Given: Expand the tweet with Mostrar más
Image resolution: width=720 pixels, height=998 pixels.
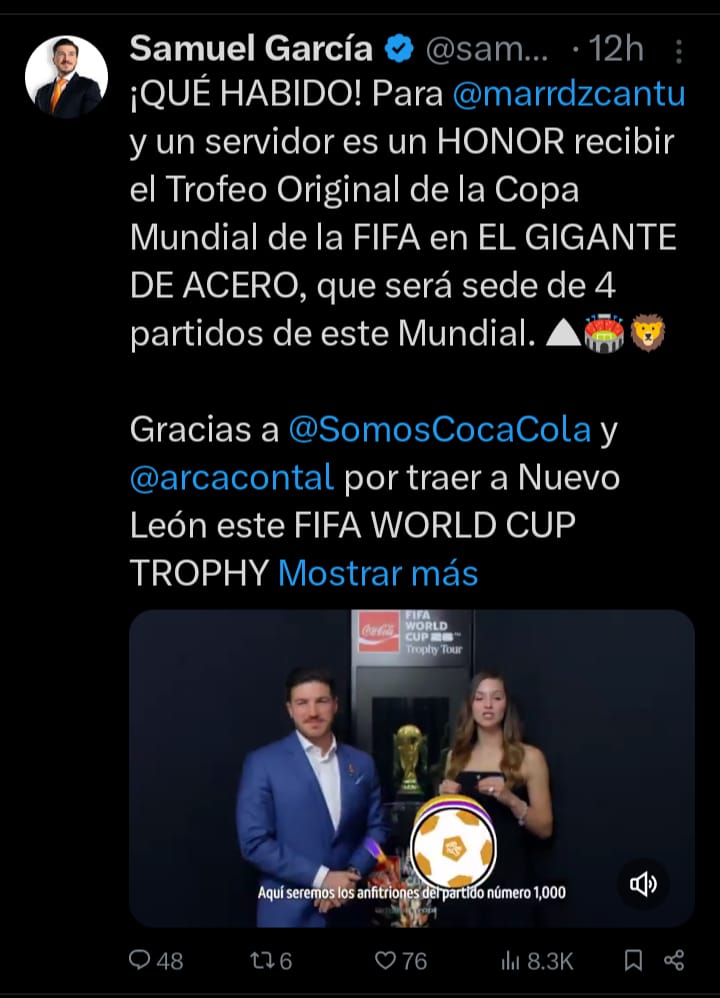Looking at the screenshot, I should 377,573.
